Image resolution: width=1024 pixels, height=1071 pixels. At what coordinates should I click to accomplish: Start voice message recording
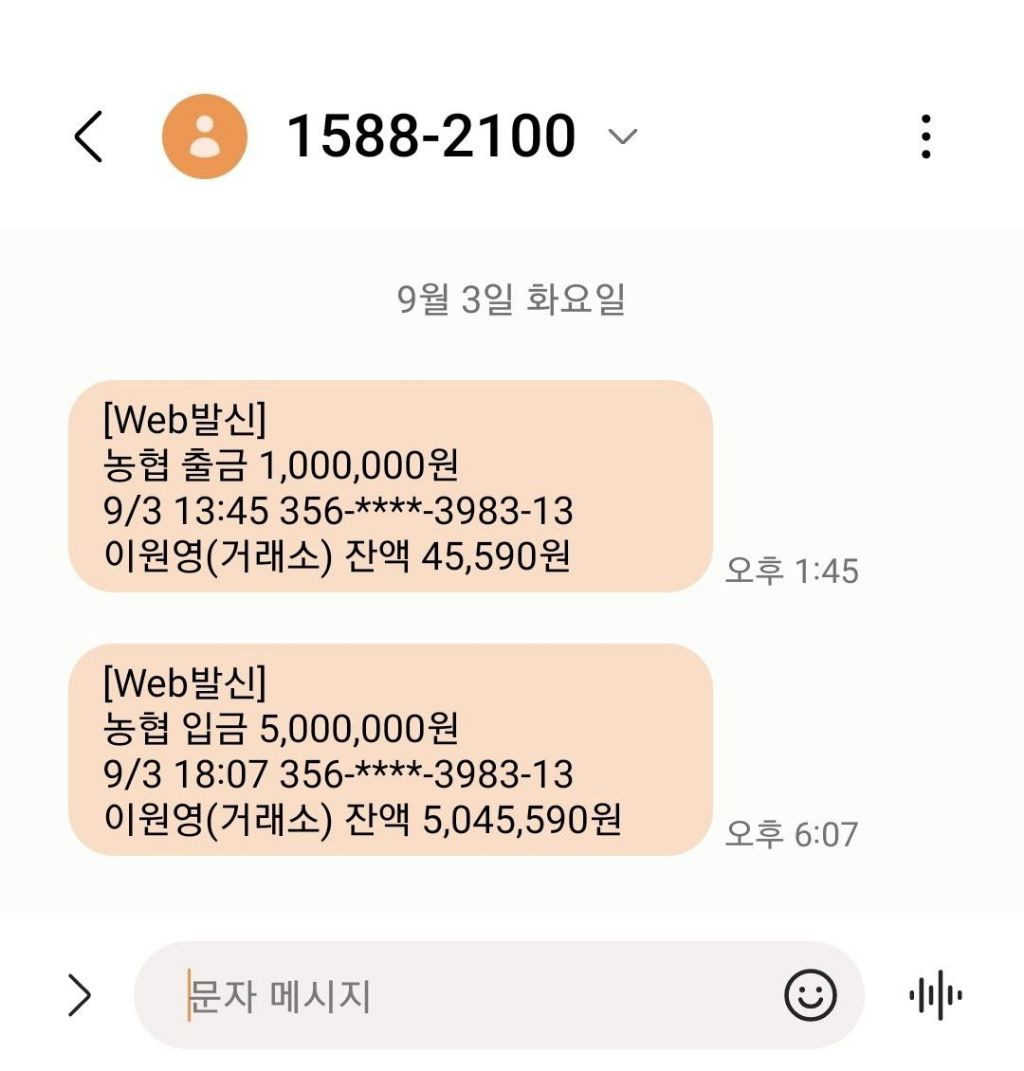(936, 995)
